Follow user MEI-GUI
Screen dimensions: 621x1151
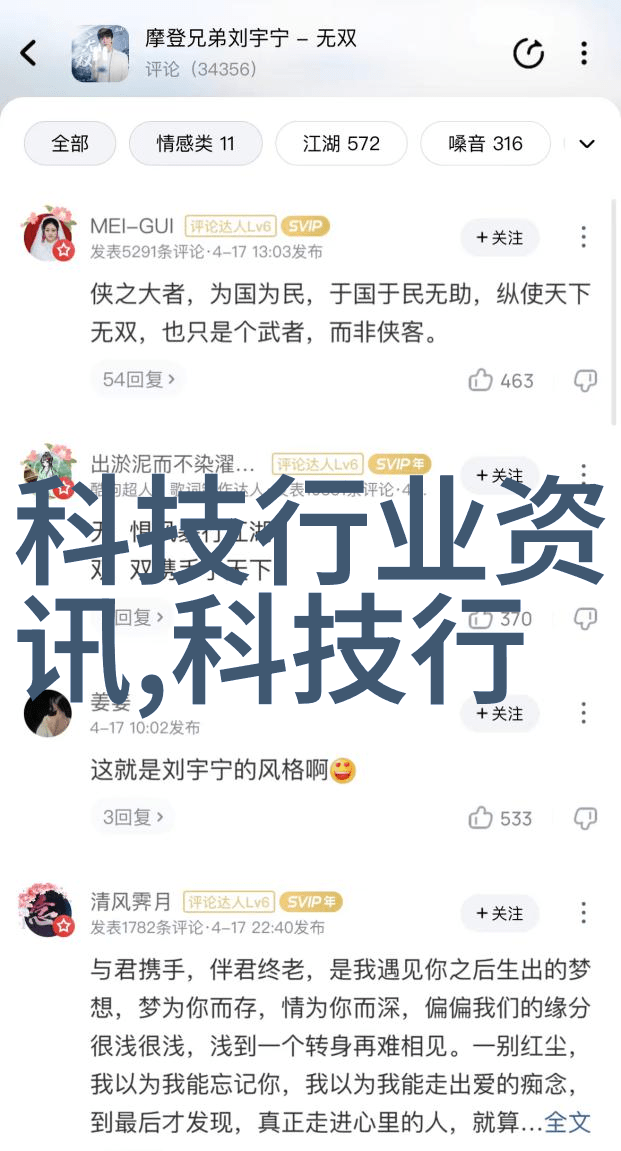(x=499, y=238)
